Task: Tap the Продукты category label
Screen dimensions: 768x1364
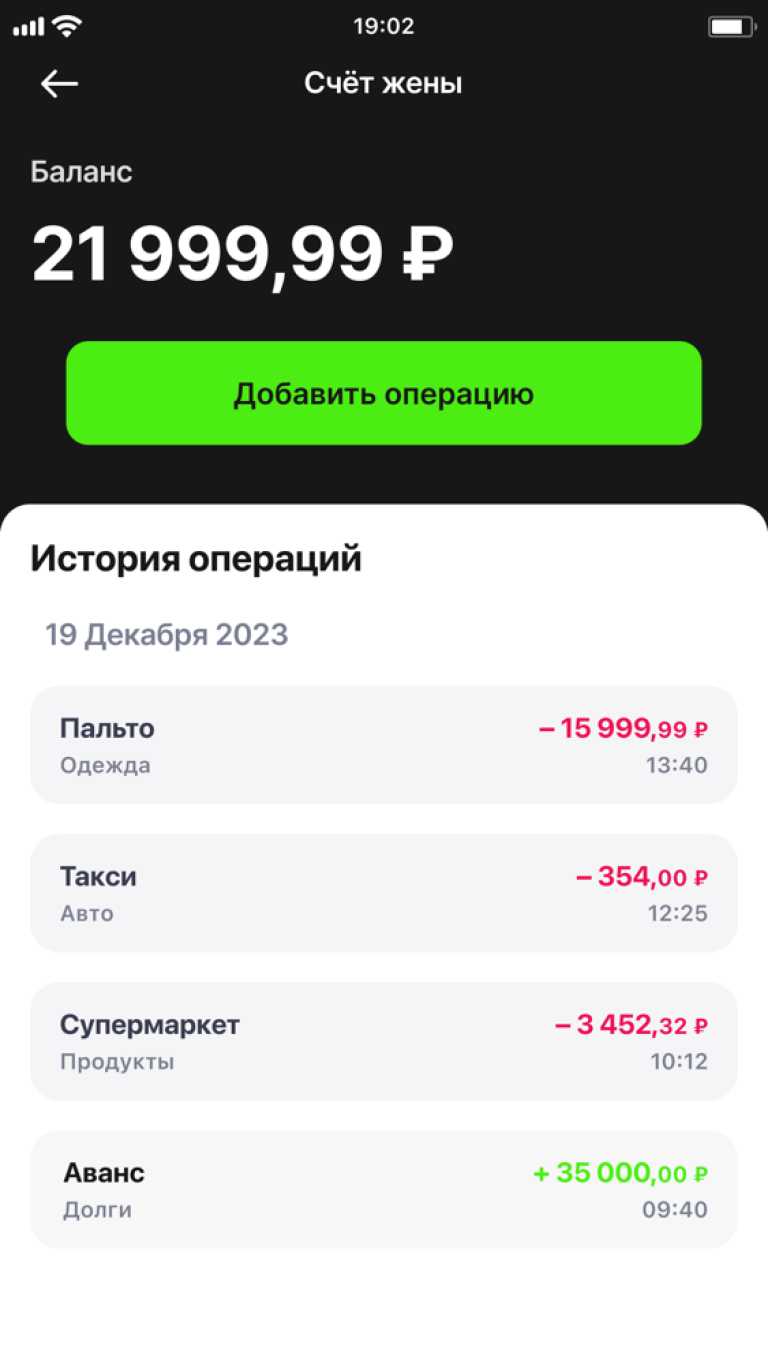Action: tap(116, 1062)
